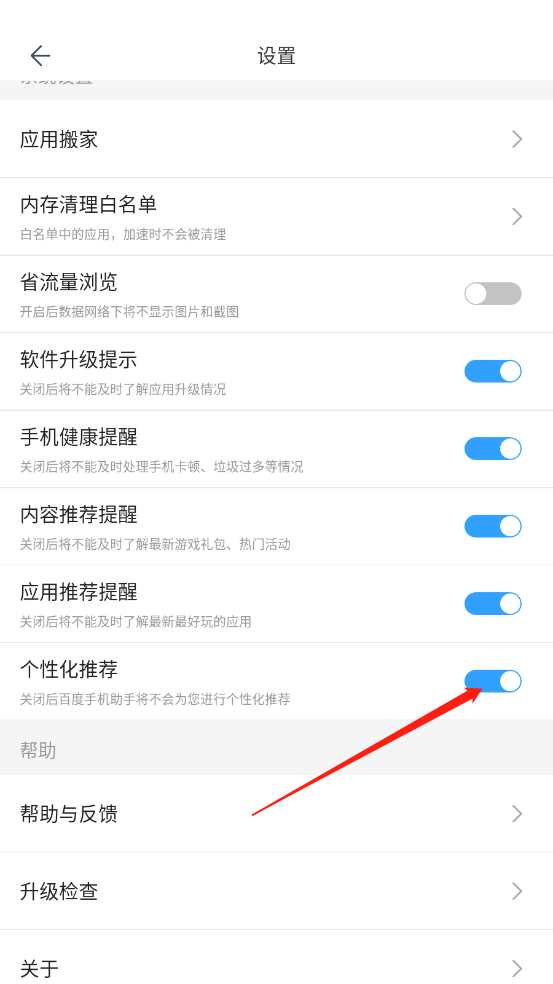
Task: Toggle off 内容推荐提醒
Action: pyautogui.click(x=493, y=526)
